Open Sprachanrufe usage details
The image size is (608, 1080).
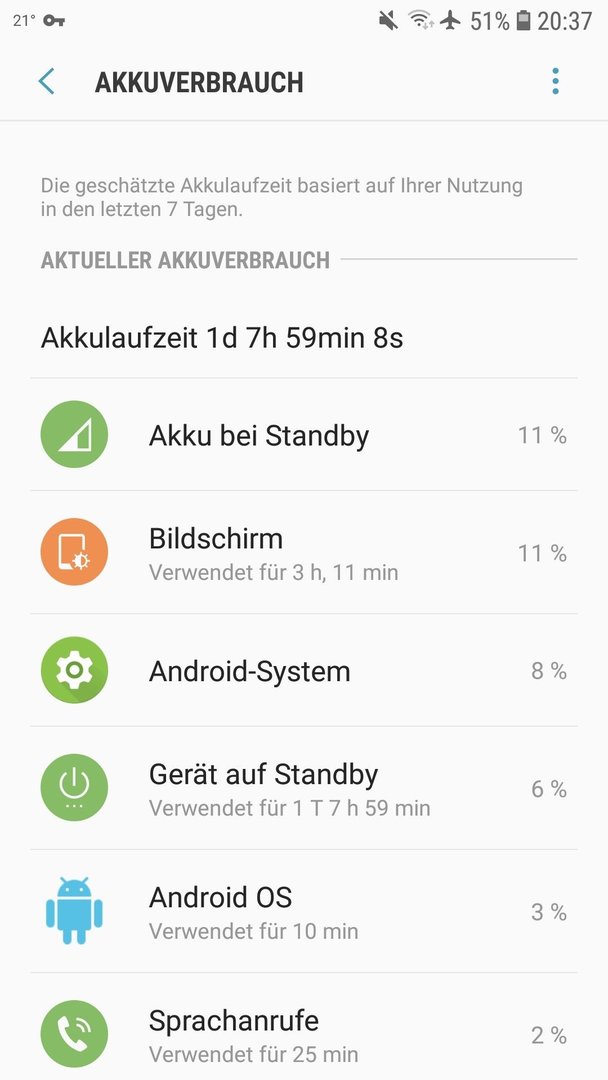pyautogui.click(x=304, y=1027)
